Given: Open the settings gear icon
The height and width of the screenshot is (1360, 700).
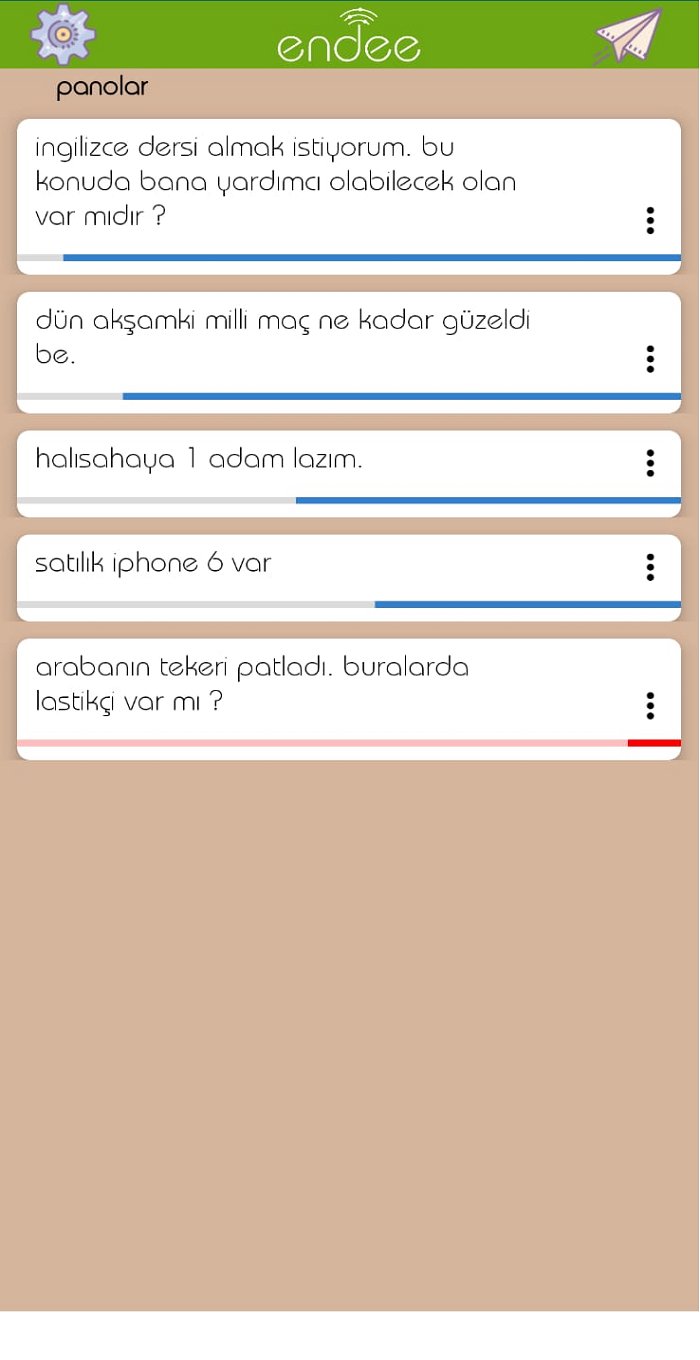Looking at the screenshot, I should click(62, 34).
